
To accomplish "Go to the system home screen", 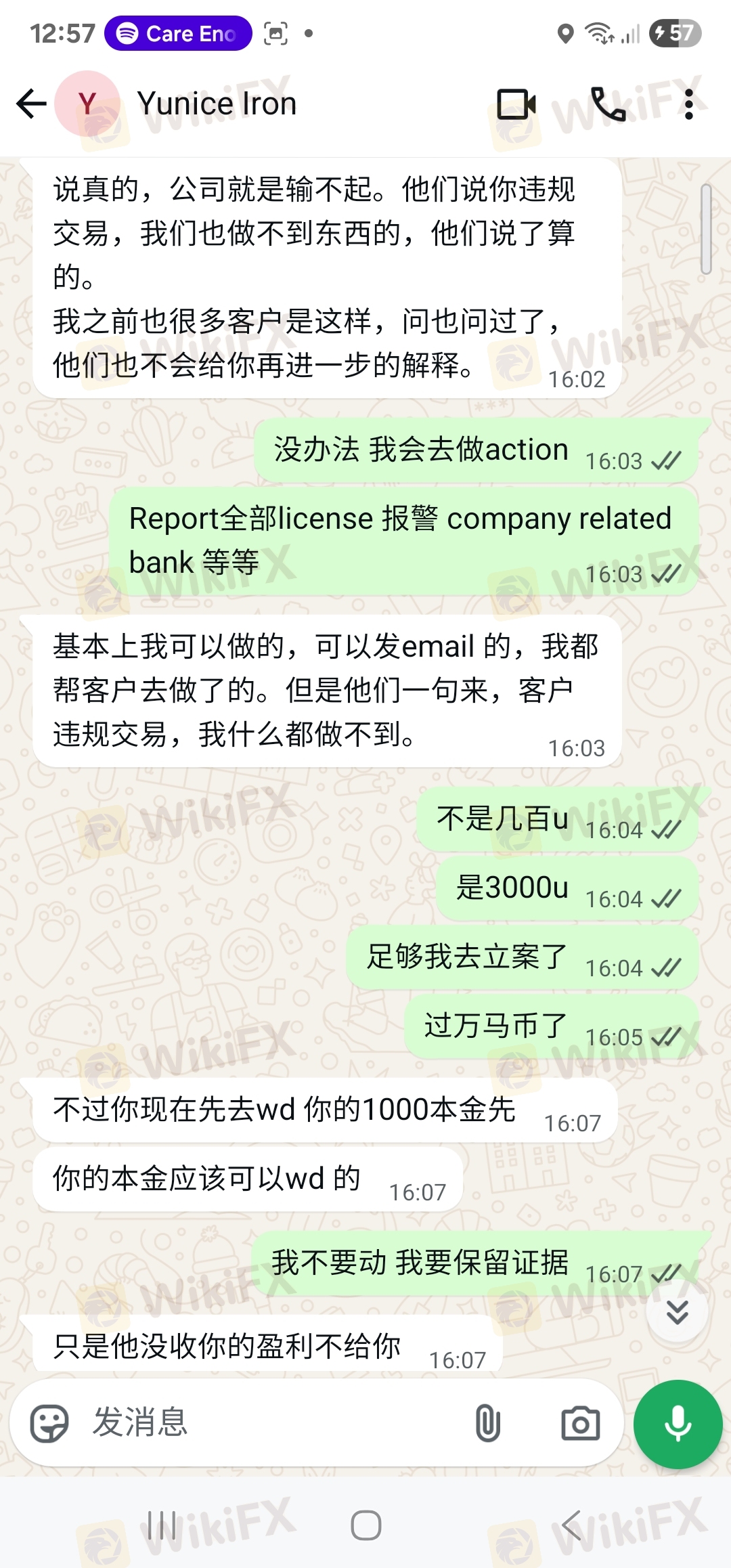I will click(365, 1525).
